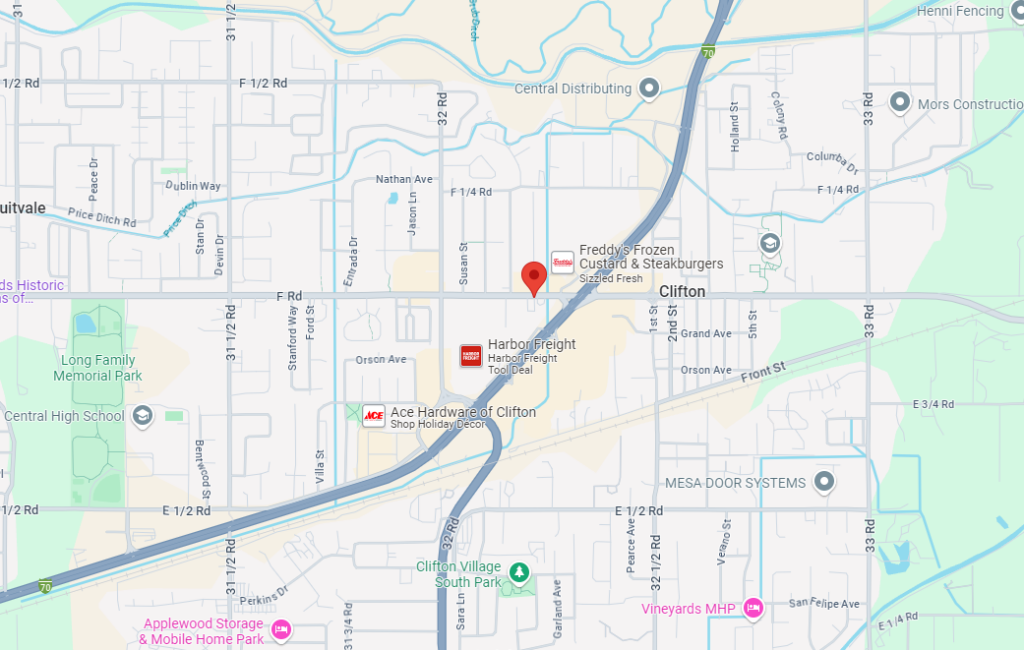
Task: Open Applewood Storage & Mobile Home Park pin
Action: 281,629
